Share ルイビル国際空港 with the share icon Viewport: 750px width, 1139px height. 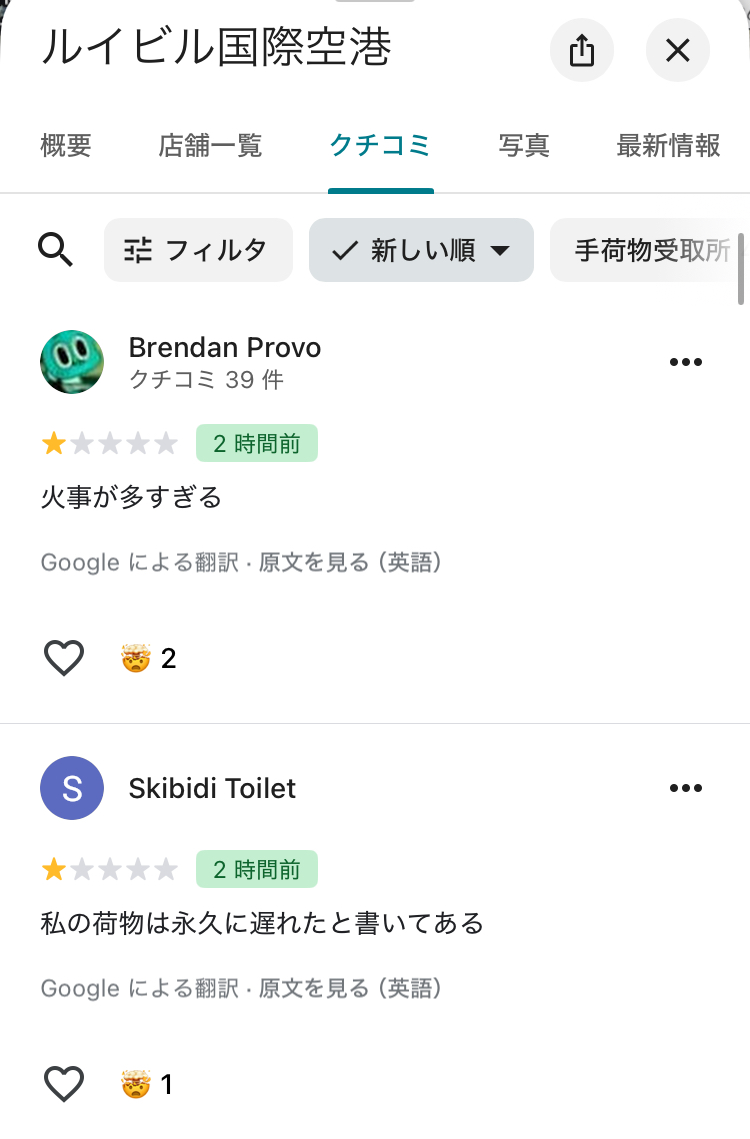tap(582, 50)
